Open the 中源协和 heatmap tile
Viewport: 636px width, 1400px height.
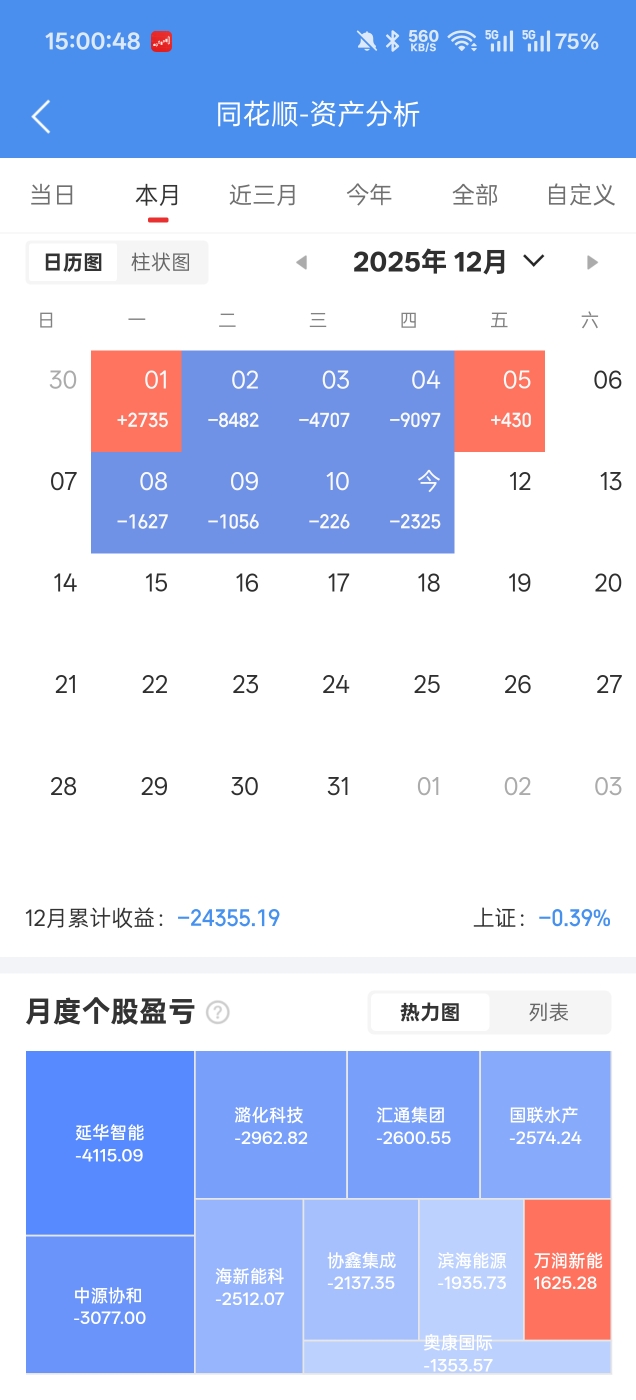pos(110,1306)
